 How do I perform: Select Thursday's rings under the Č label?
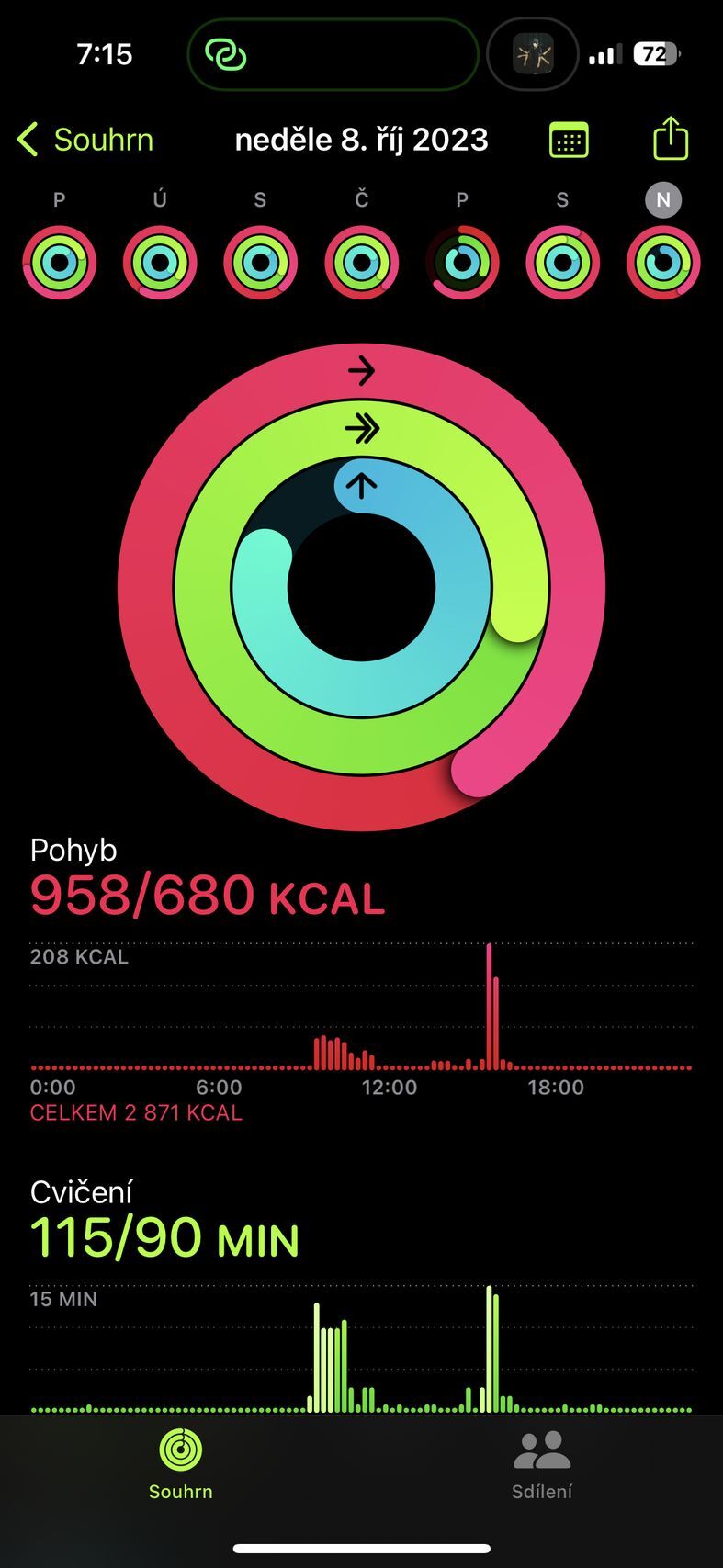click(361, 262)
